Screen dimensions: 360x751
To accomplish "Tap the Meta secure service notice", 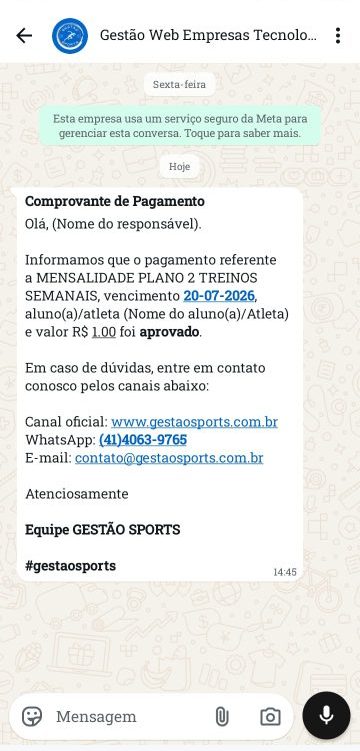I will [x=180, y=126].
